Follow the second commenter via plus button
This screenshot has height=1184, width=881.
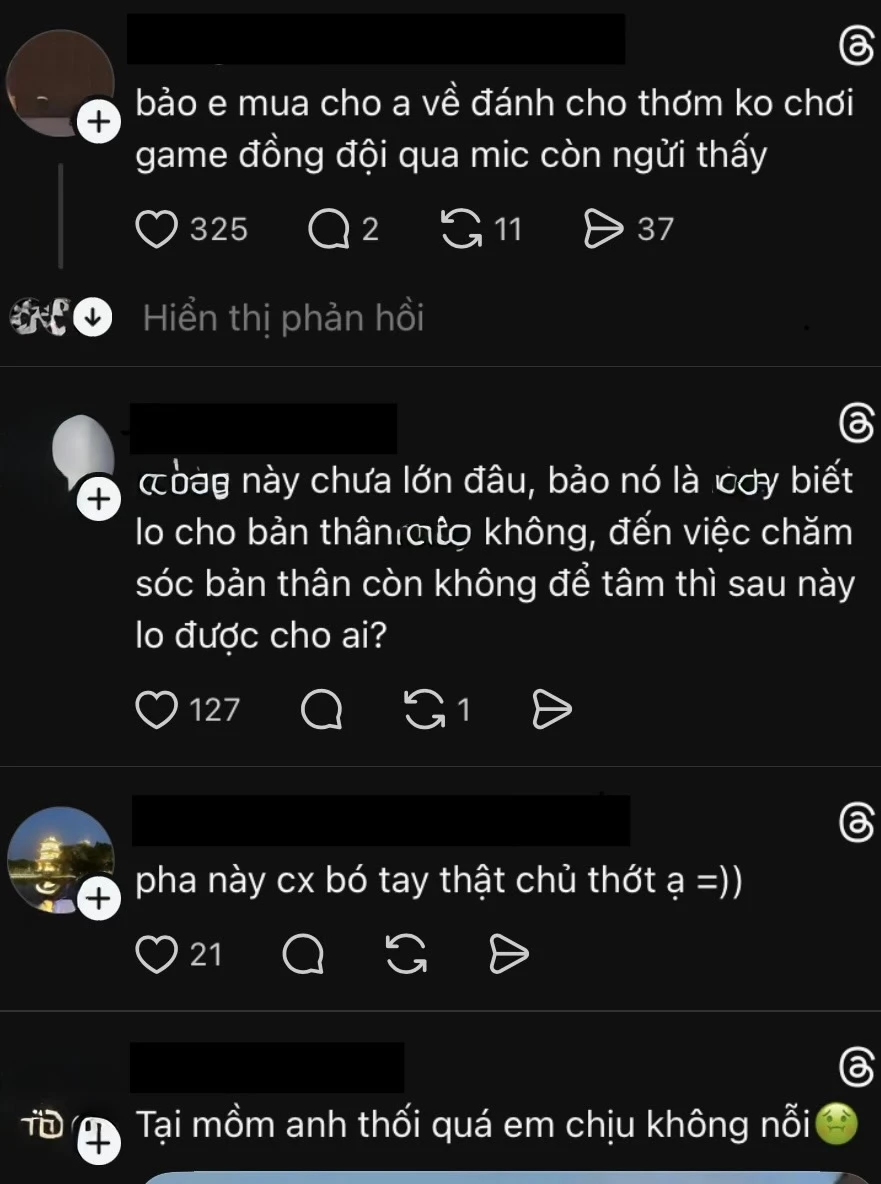click(x=97, y=498)
